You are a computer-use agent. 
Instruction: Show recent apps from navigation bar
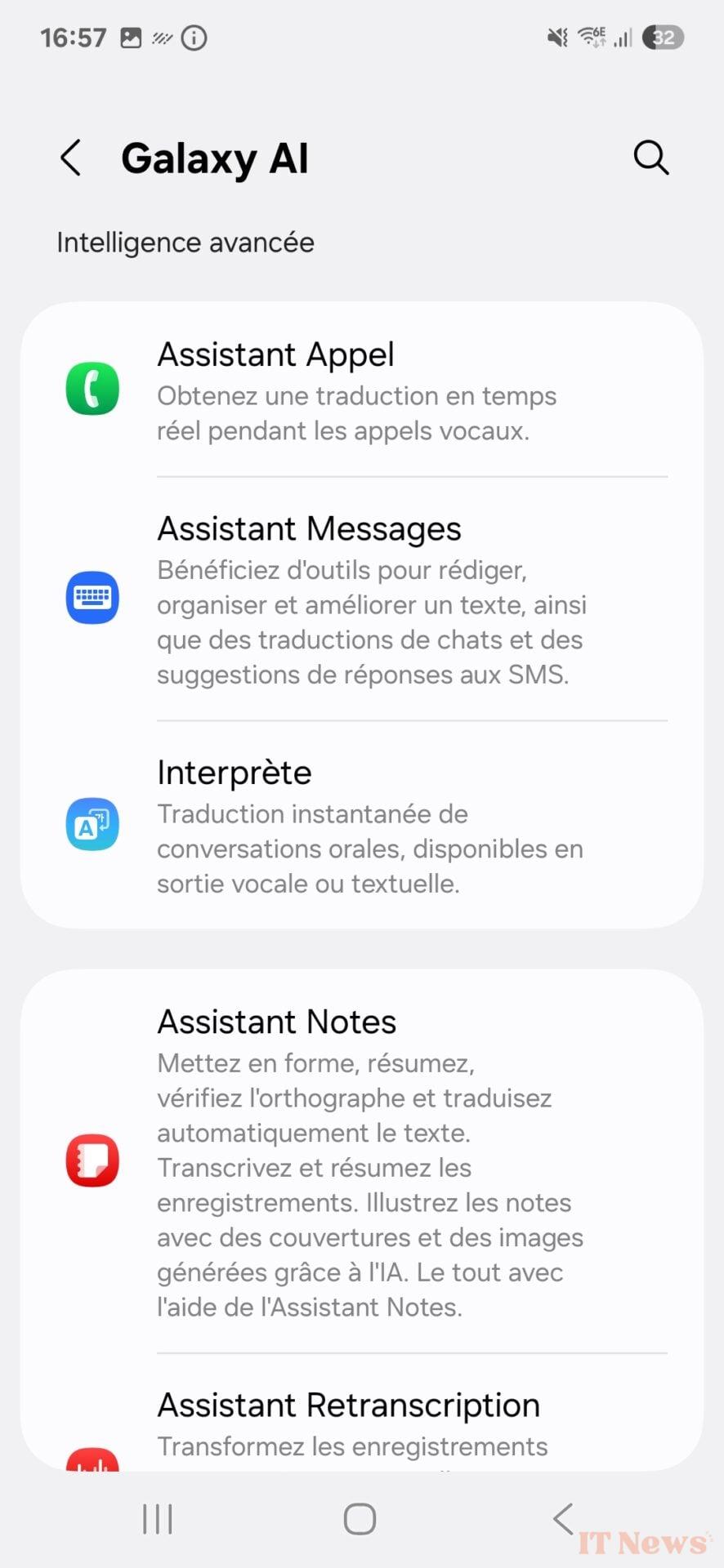157,1519
